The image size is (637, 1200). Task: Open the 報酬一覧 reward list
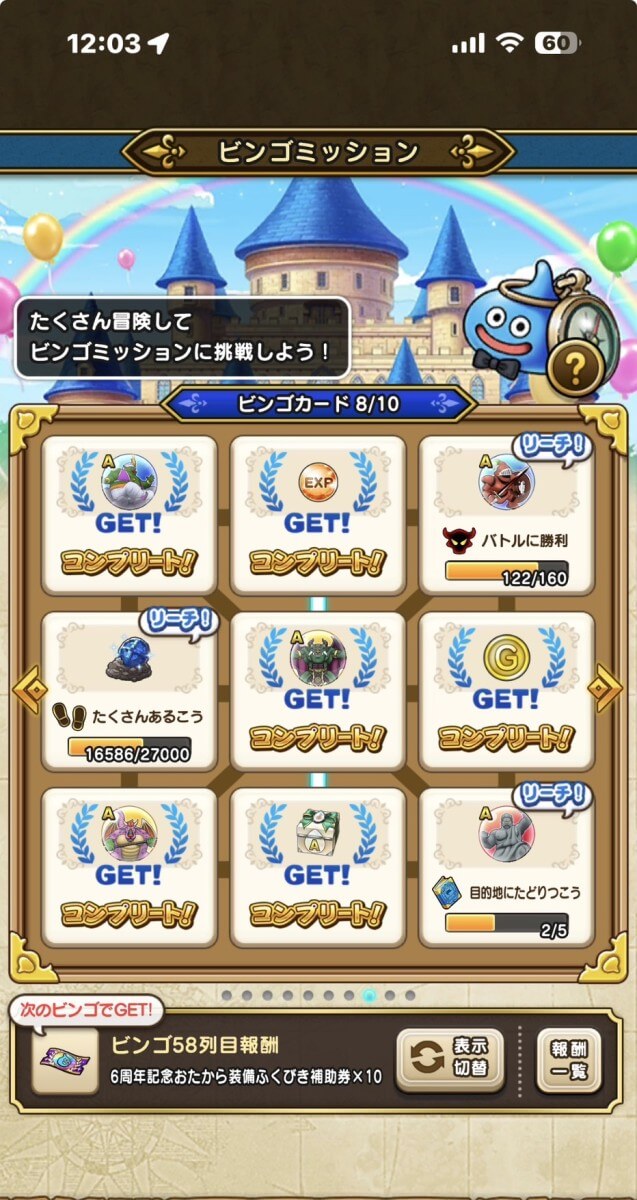click(x=568, y=1060)
